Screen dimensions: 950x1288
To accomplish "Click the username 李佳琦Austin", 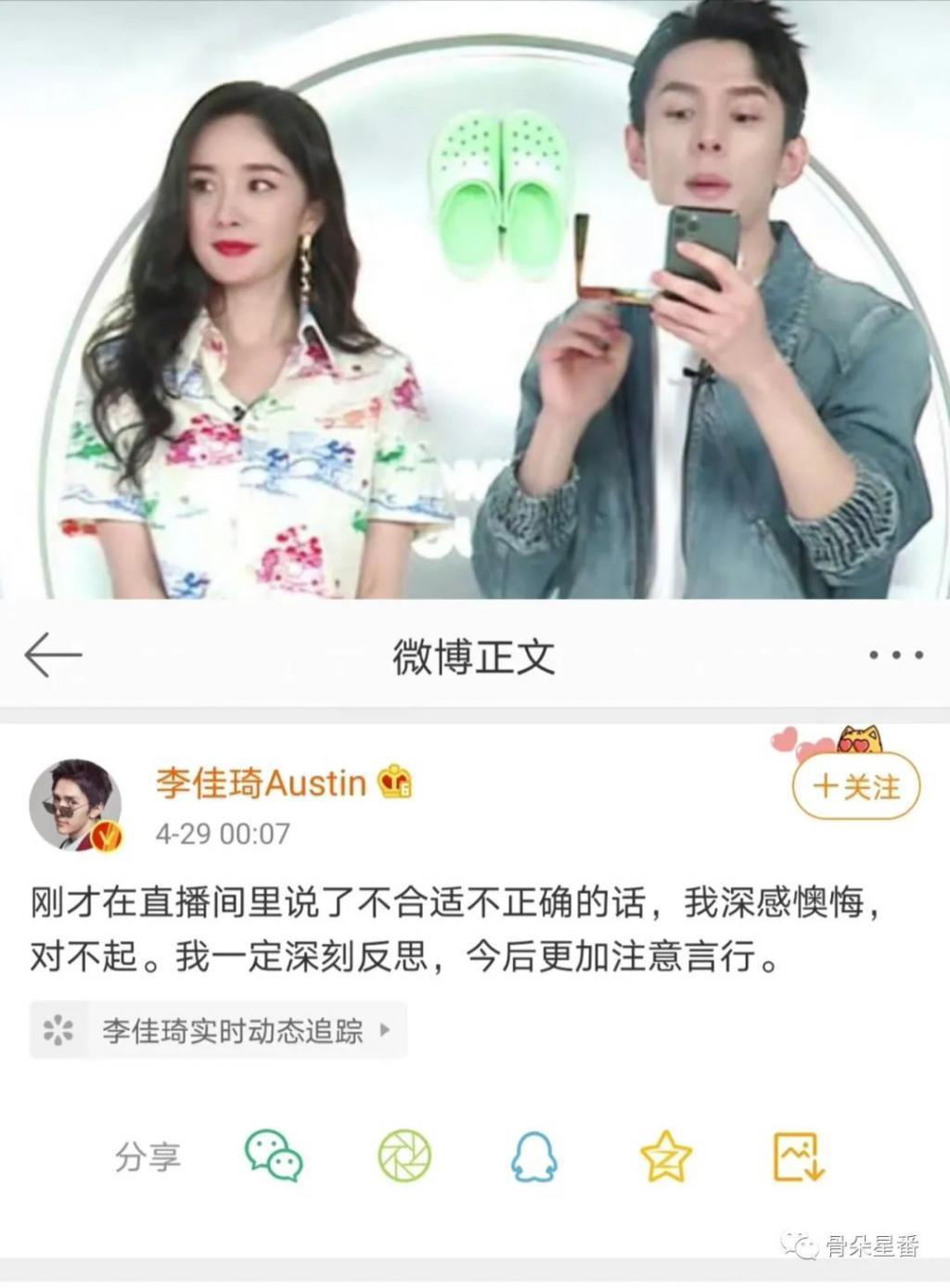I will (258, 782).
